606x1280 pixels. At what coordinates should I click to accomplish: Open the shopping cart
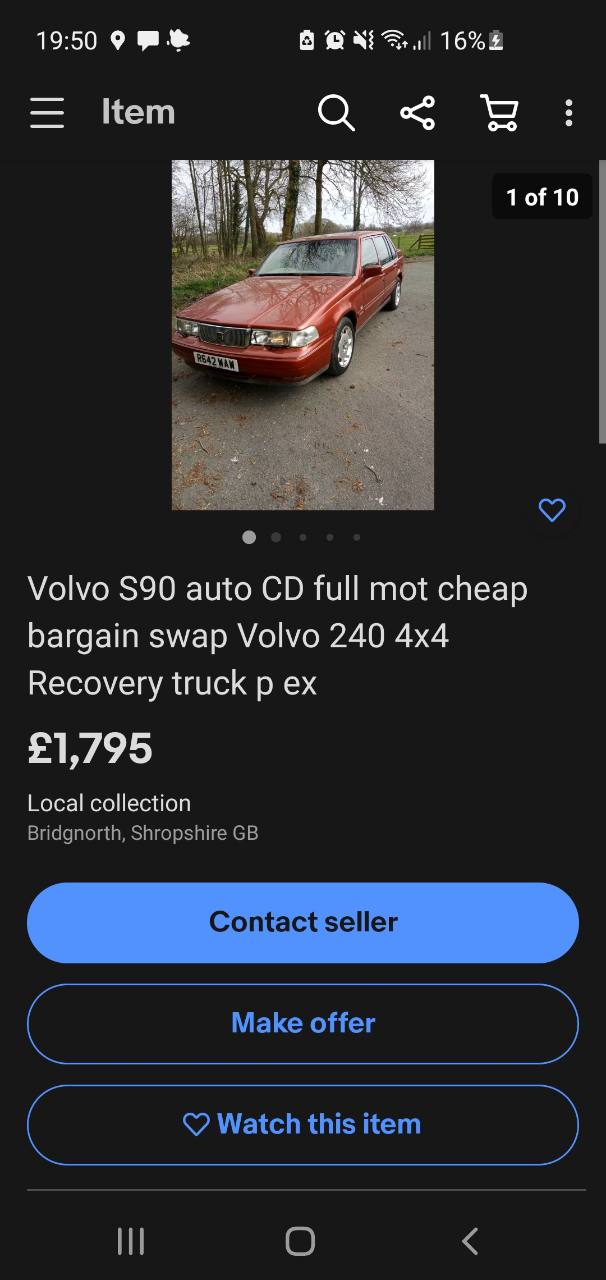pos(499,113)
